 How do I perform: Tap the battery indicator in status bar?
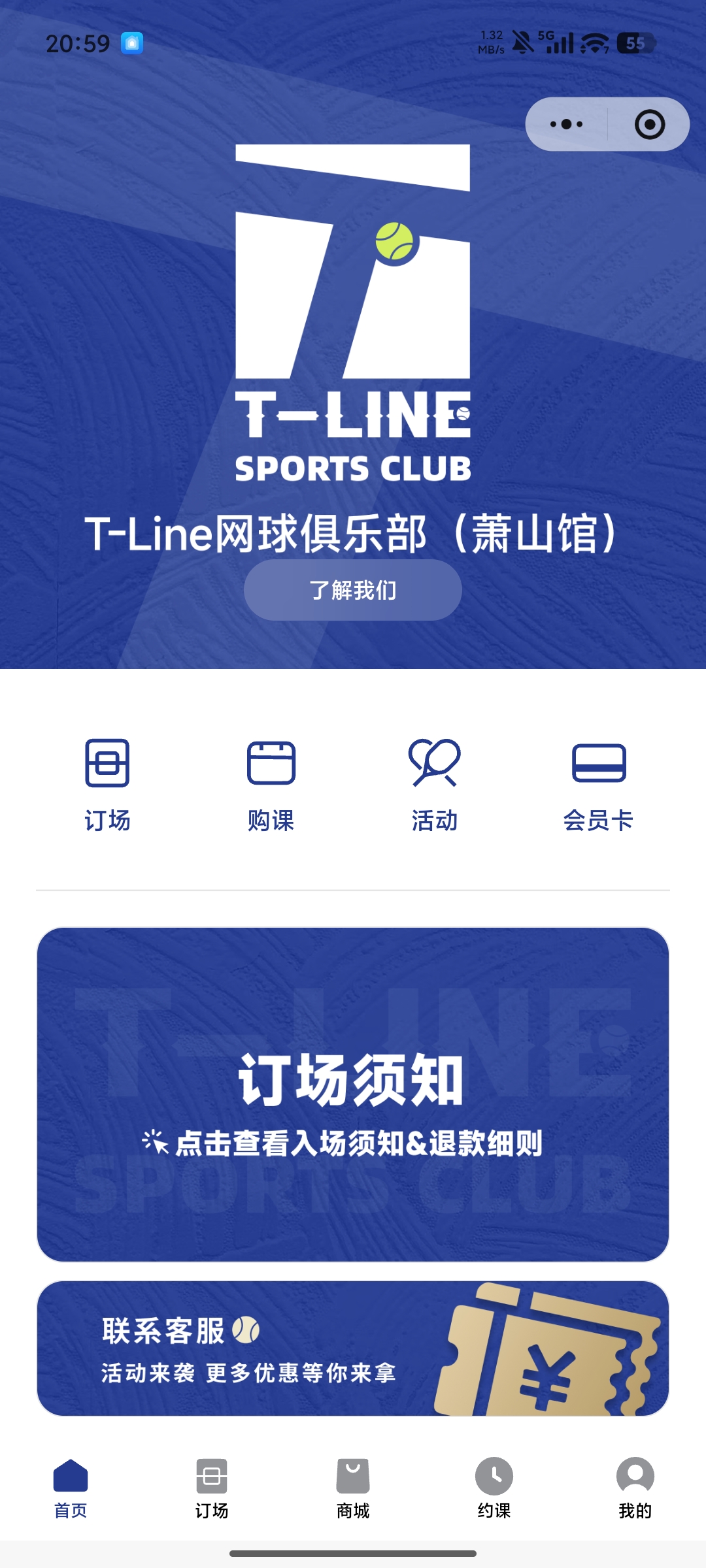633,42
